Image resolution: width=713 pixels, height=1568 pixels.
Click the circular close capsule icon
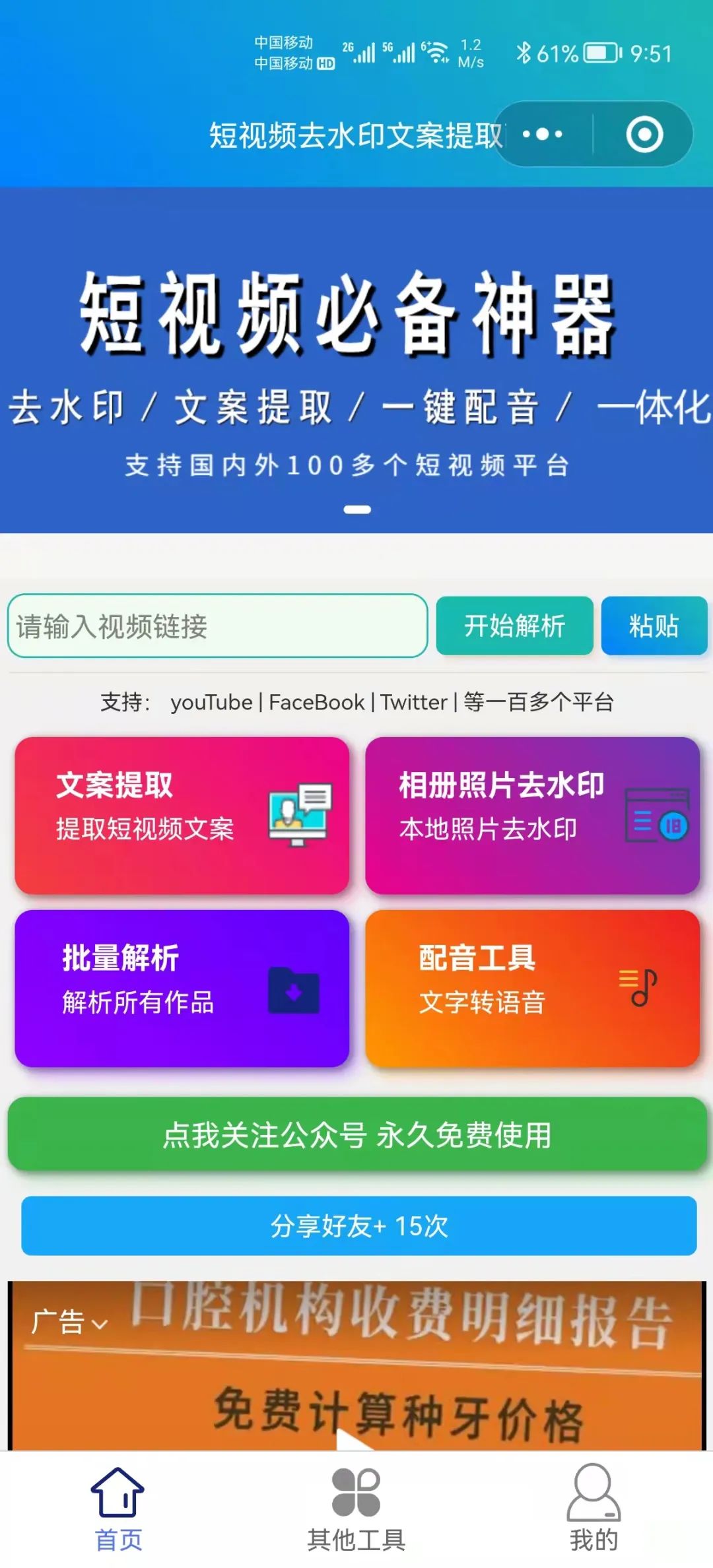(644, 134)
